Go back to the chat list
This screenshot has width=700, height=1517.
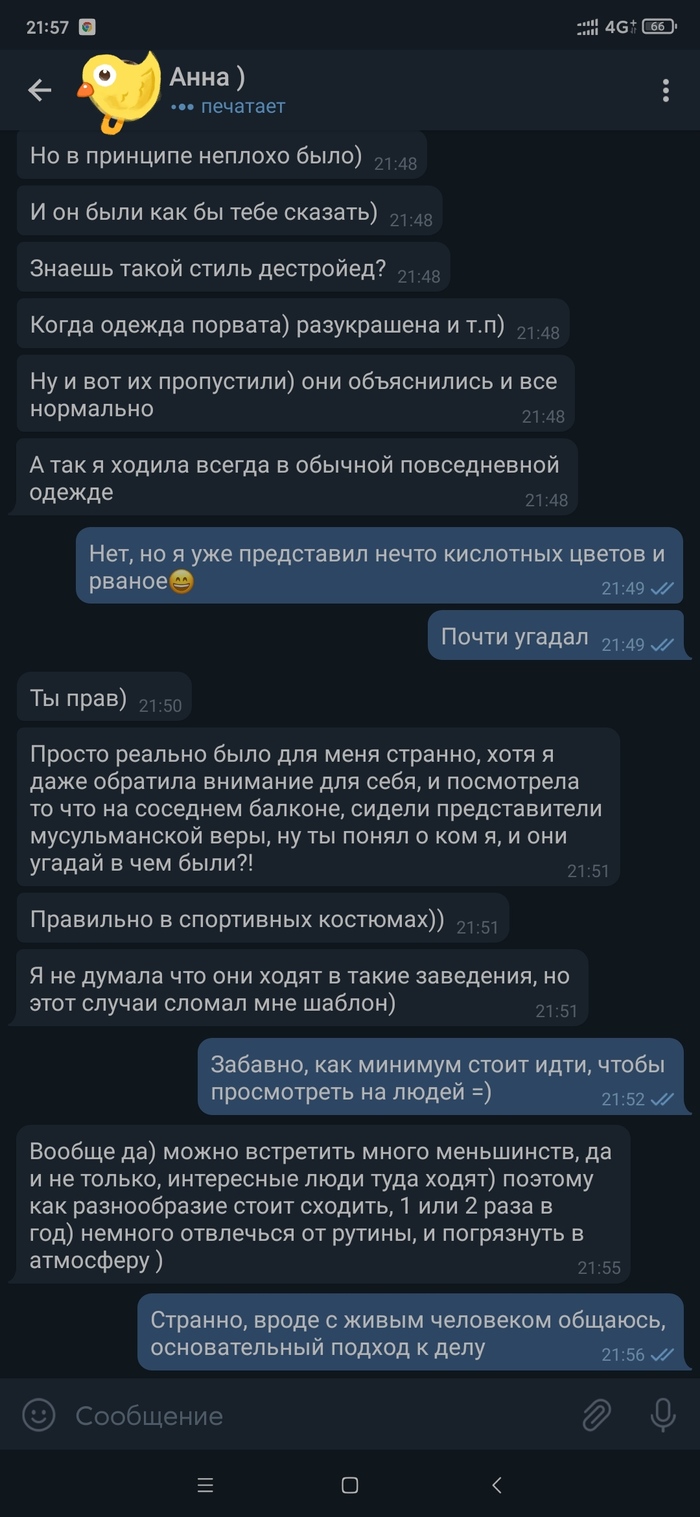point(39,90)
